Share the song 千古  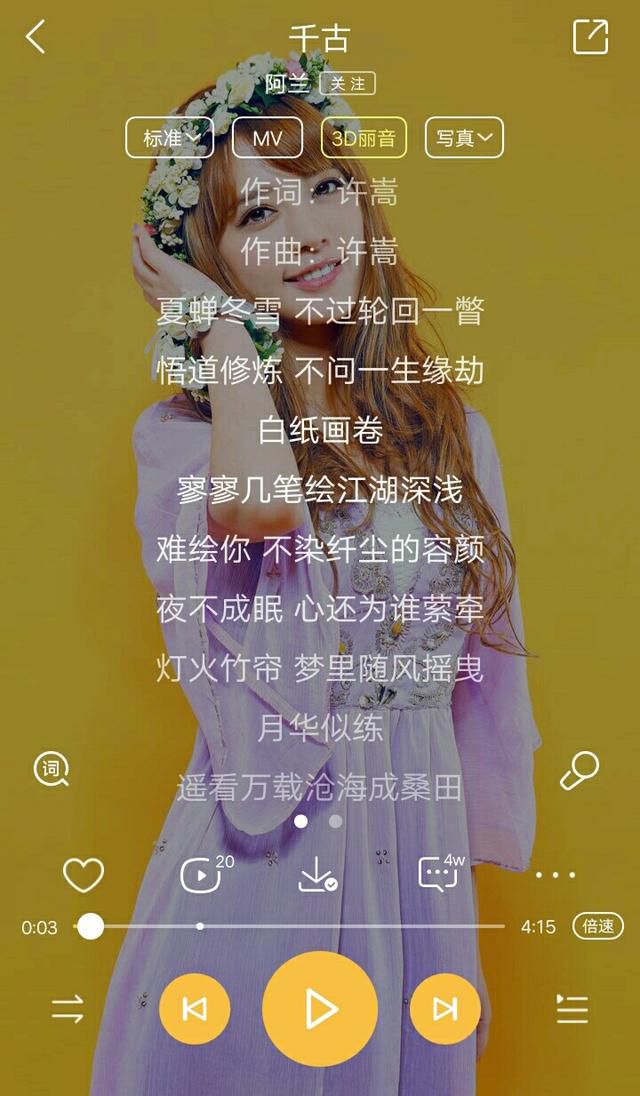point(590,37)
